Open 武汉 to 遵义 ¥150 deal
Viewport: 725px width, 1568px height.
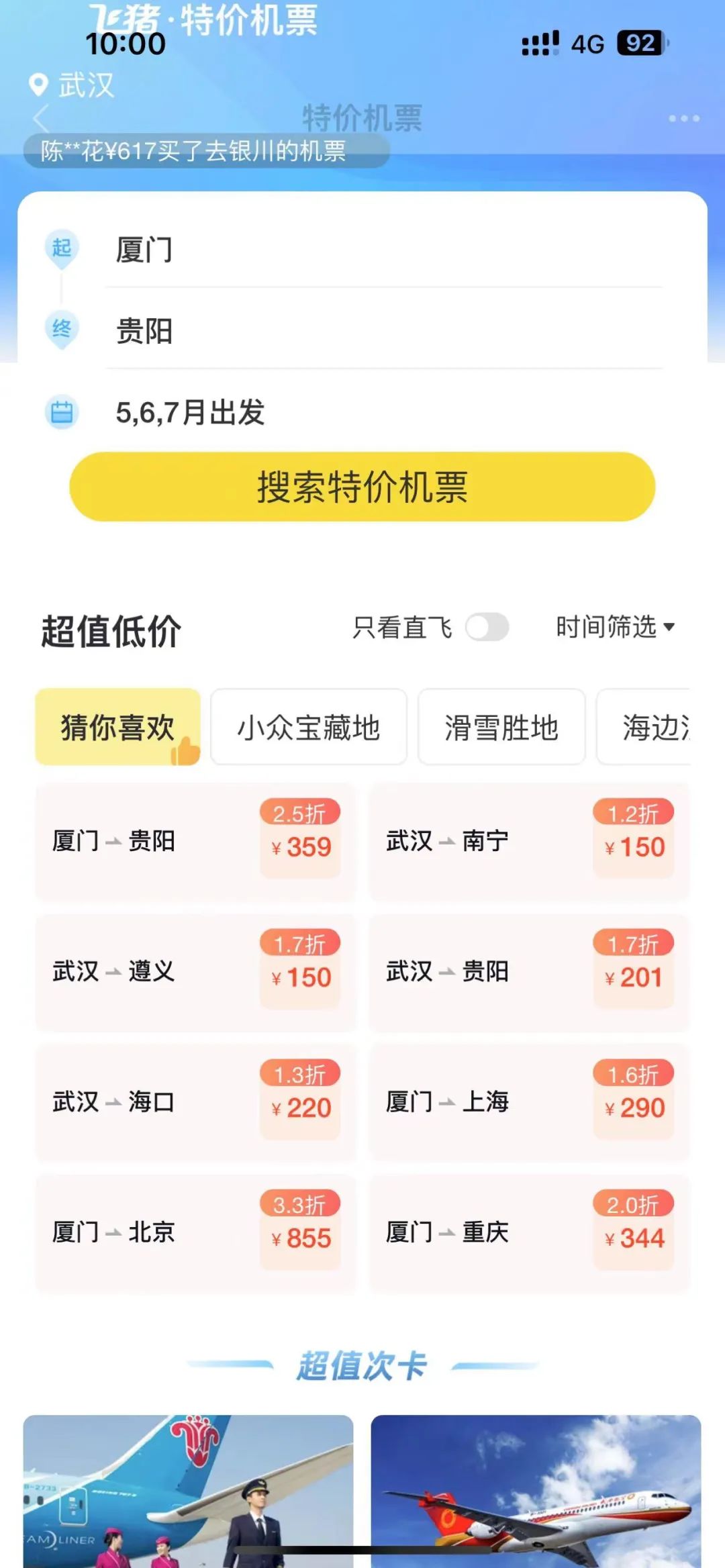pyautogui.click(x=195, y=972)
